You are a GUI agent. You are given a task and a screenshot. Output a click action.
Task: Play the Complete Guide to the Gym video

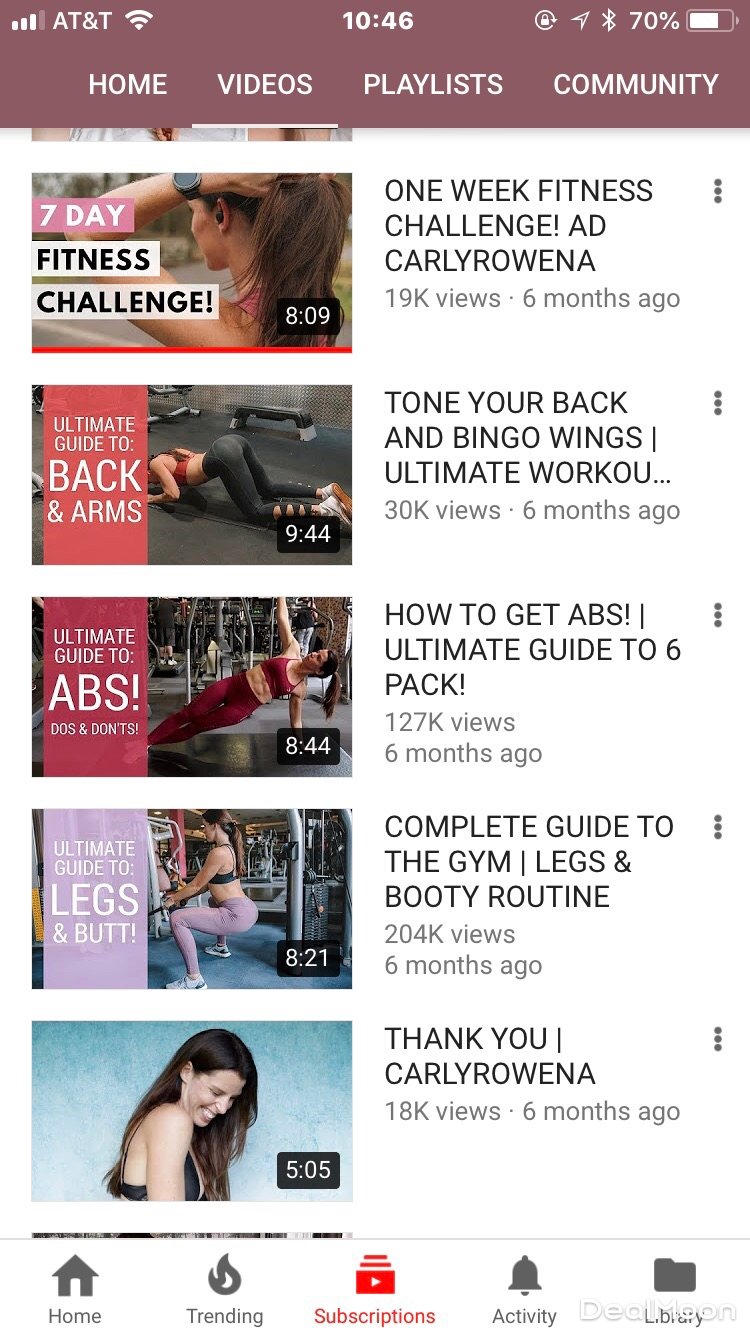coord(192,899)
